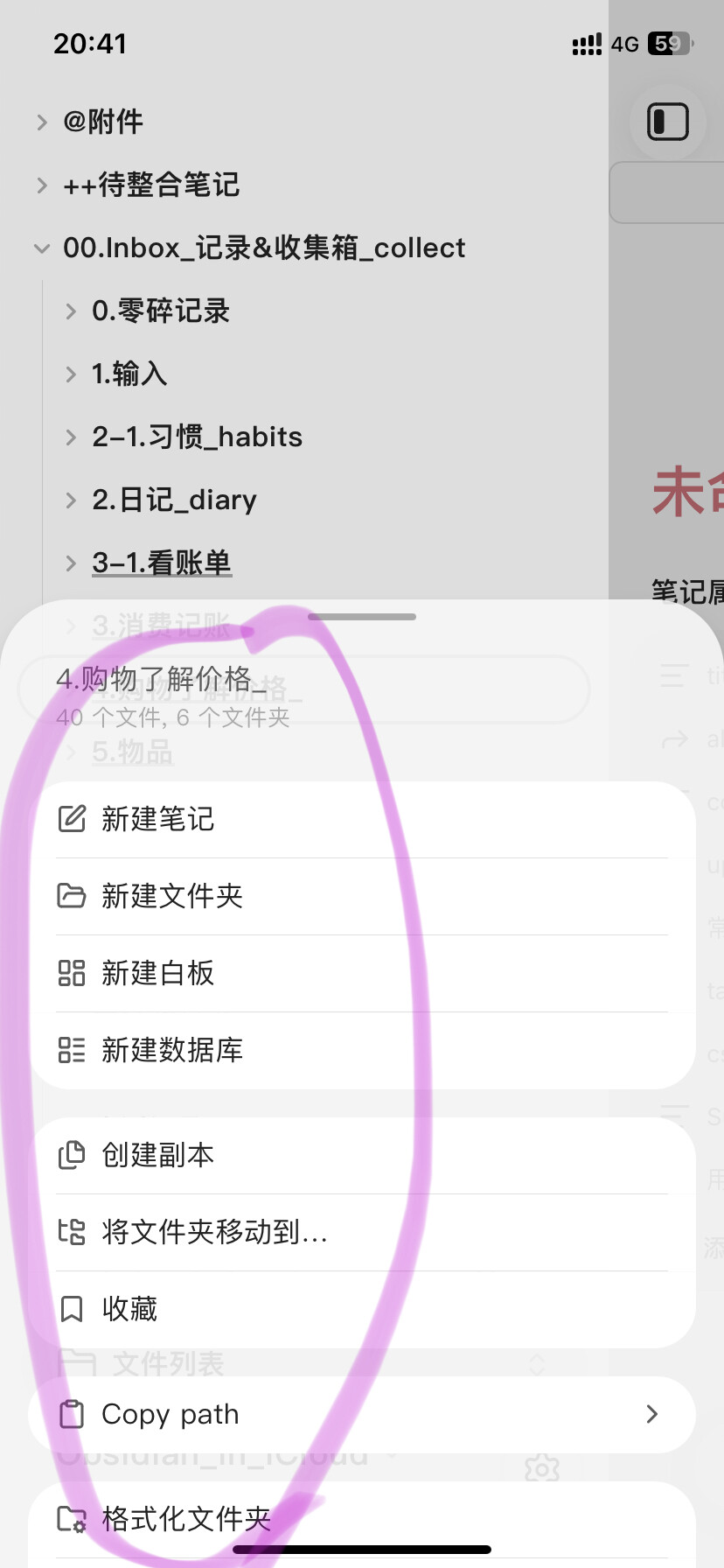Expand the 2.日记_diary folder
The width and height of the screenshot is (724, 1568).
coord(71,500)
